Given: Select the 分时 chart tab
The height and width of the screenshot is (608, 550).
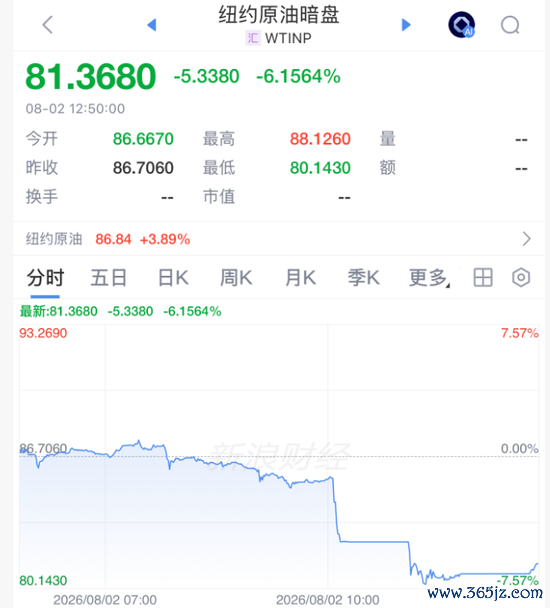Looking at the screenshot, I should click(45, 278).
